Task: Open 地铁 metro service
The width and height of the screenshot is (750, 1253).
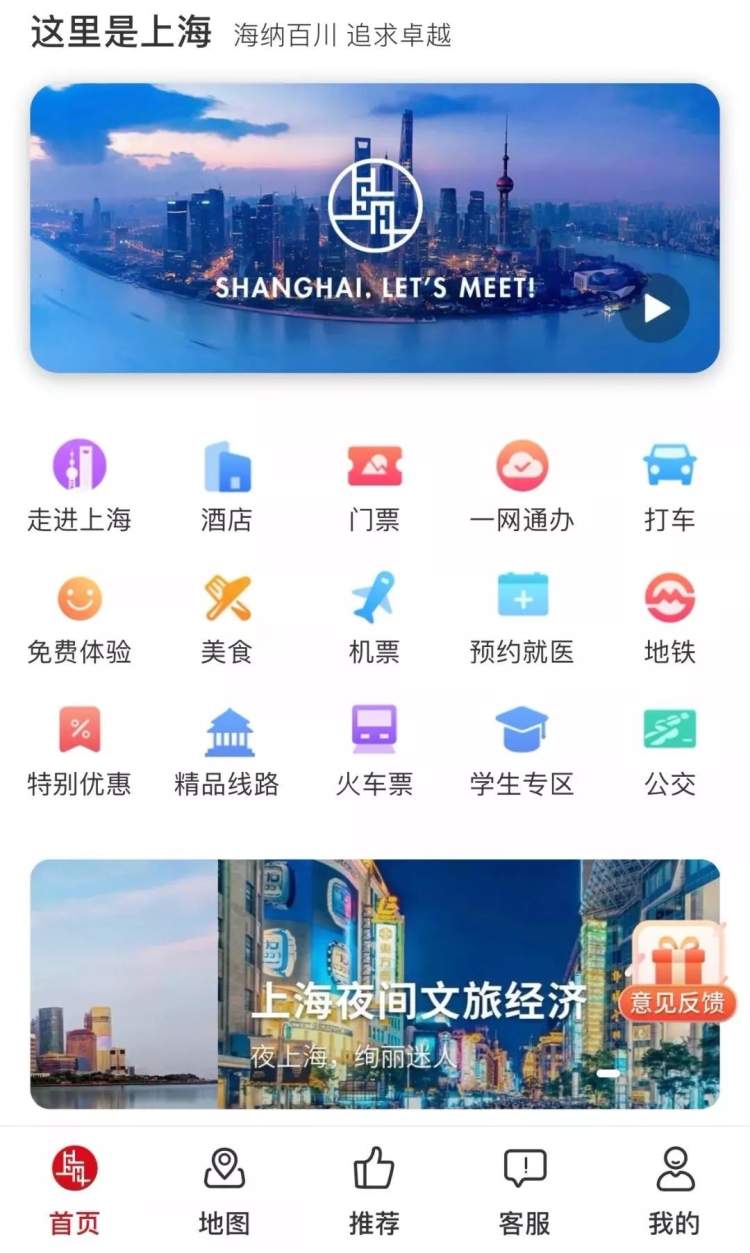Action: click(670, 618)
